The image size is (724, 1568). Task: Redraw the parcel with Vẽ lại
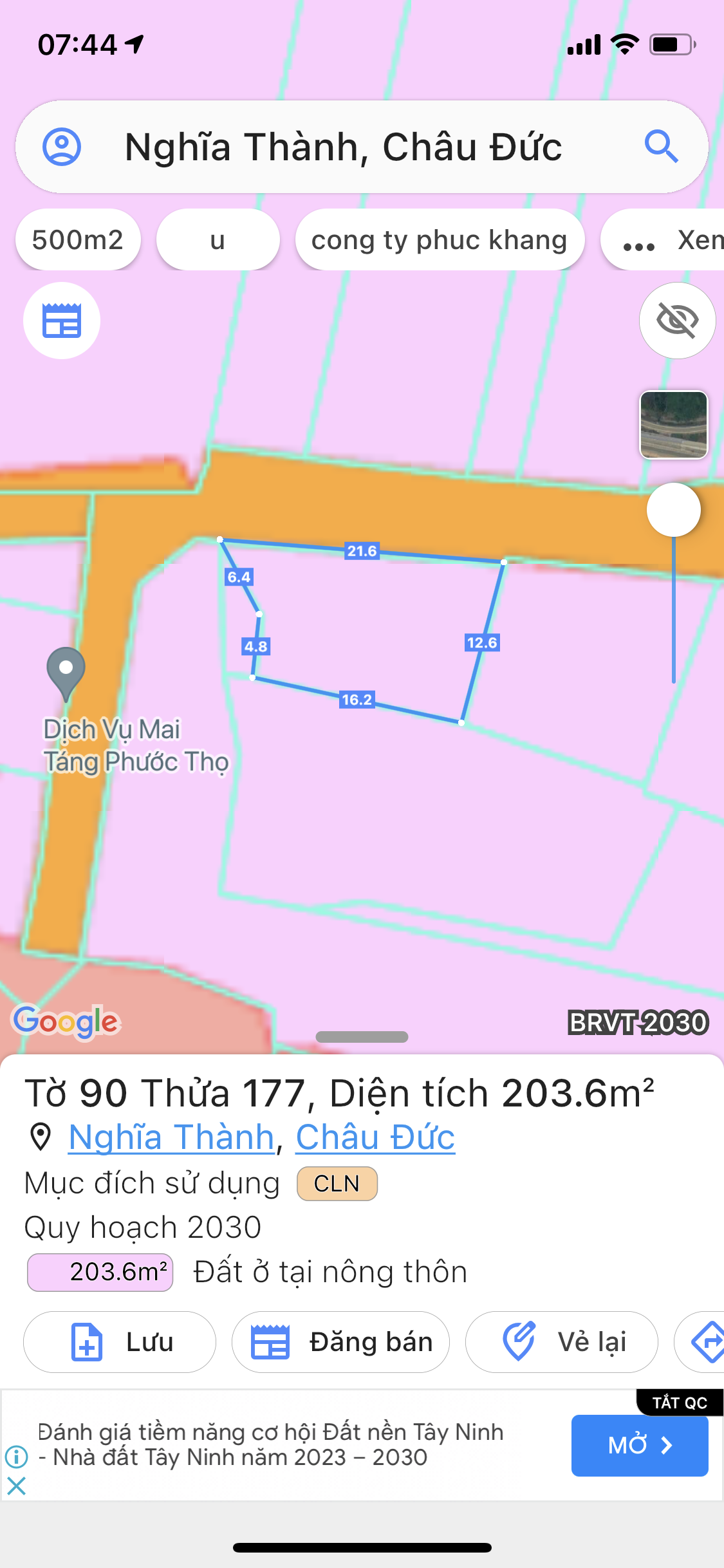pyautogui.click(x=561, y=1342)
